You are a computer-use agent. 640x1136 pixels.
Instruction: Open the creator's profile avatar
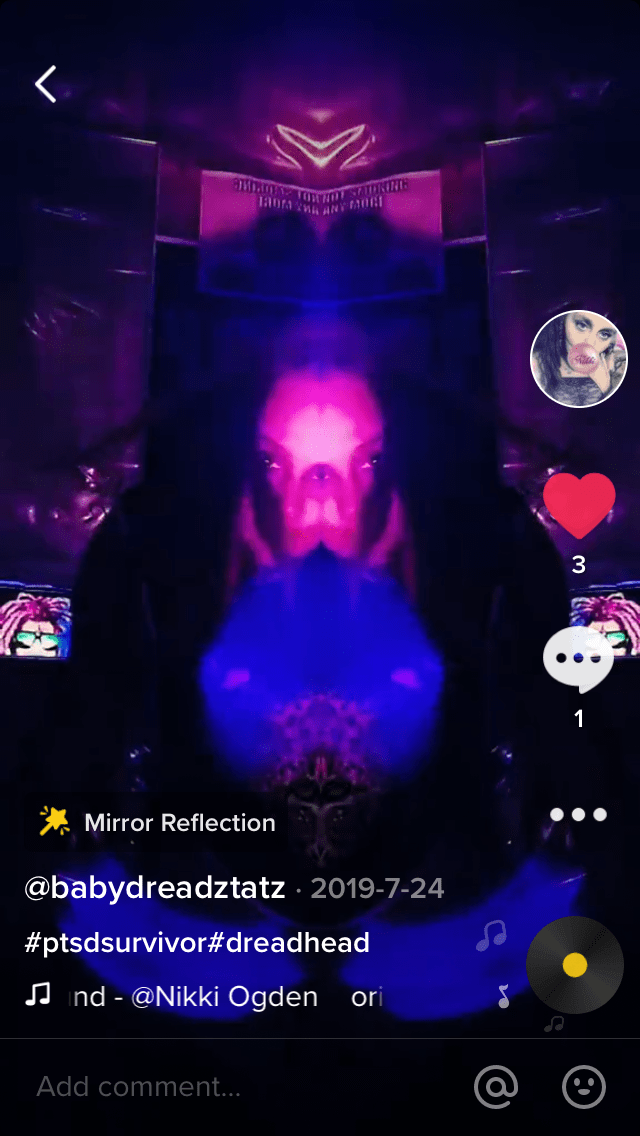click(x=578, y=359)
